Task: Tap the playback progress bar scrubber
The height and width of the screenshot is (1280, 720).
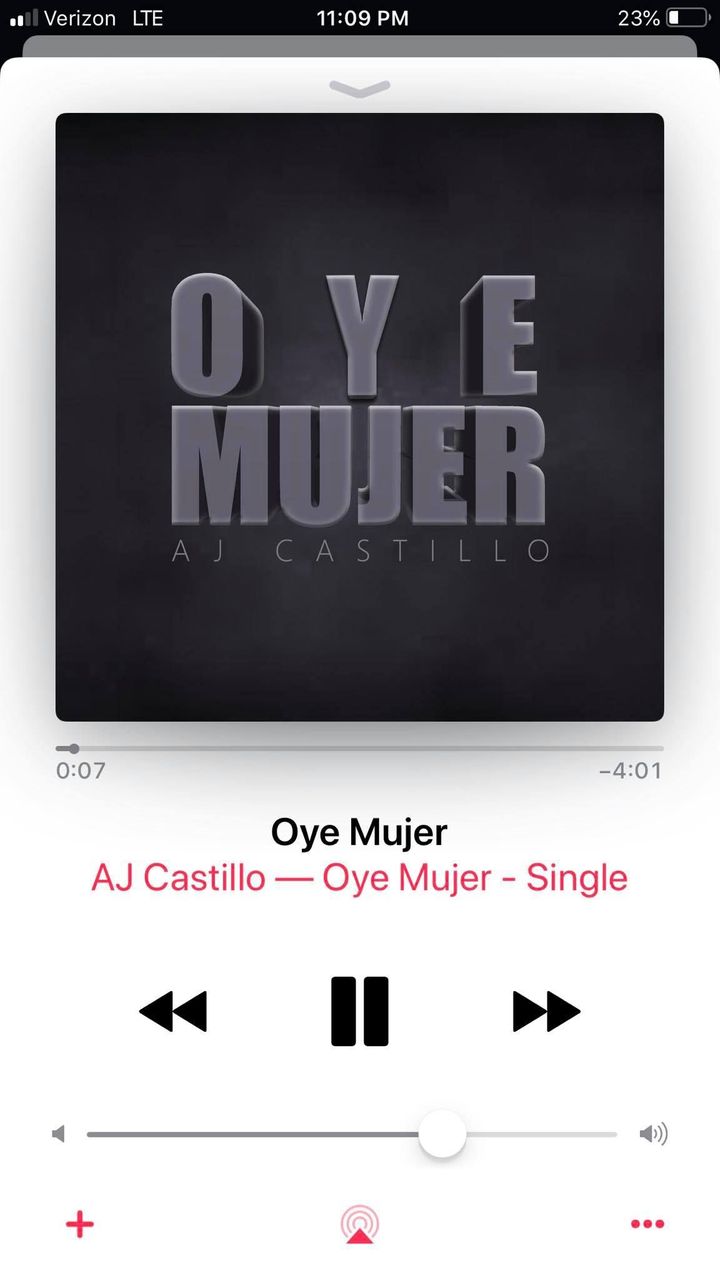Action: tap(73, 748)
